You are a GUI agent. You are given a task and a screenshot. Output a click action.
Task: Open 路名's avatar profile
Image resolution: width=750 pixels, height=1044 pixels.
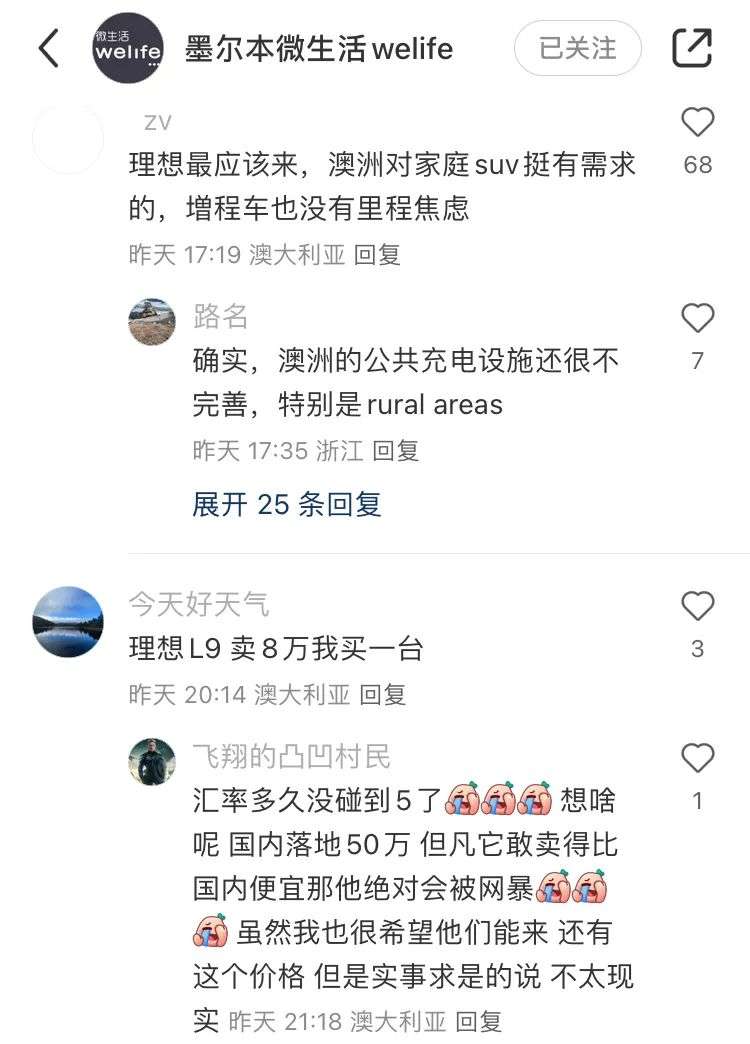click(152, 321)
